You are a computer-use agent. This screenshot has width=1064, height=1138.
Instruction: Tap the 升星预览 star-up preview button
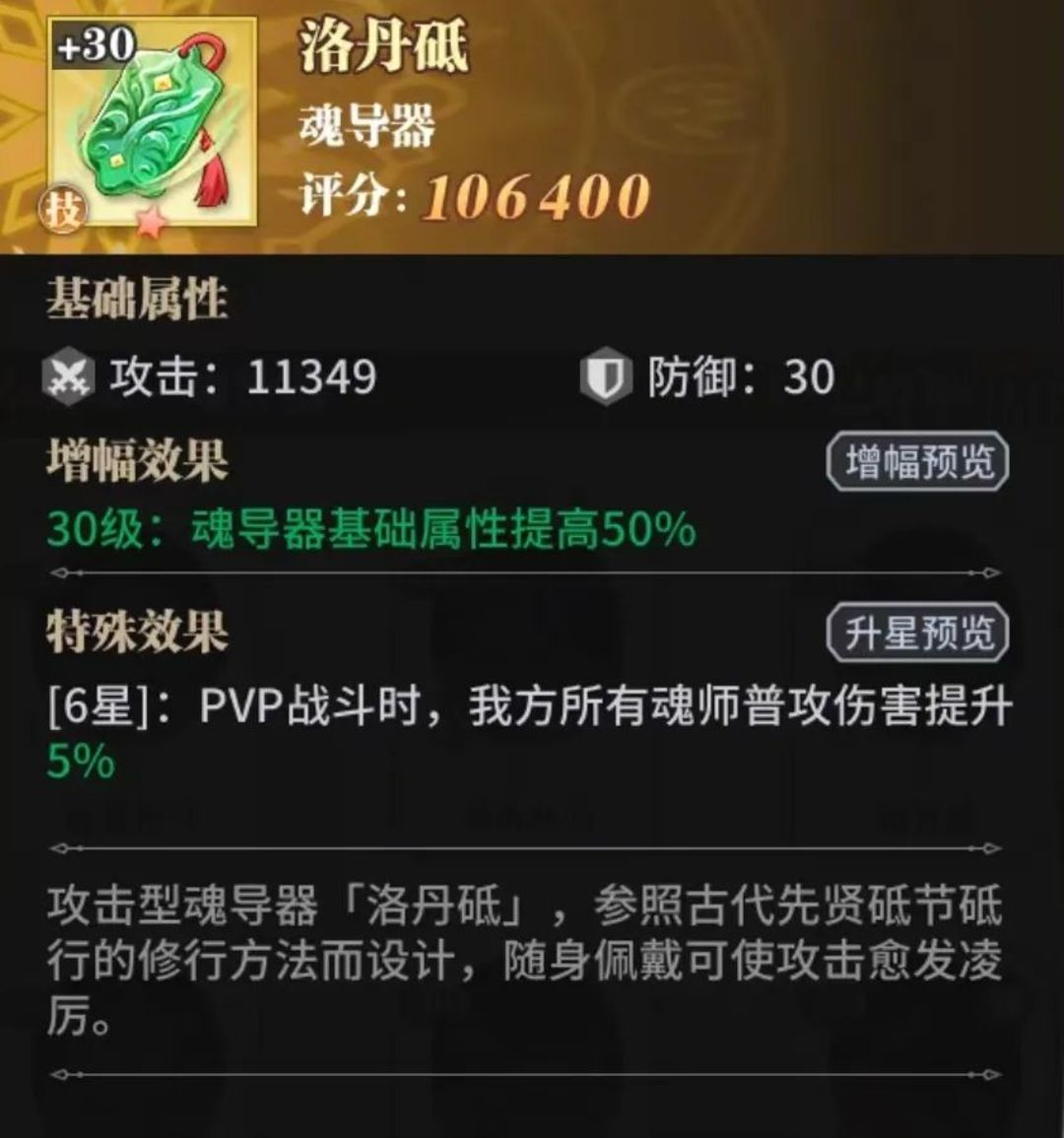click(917, 634)
